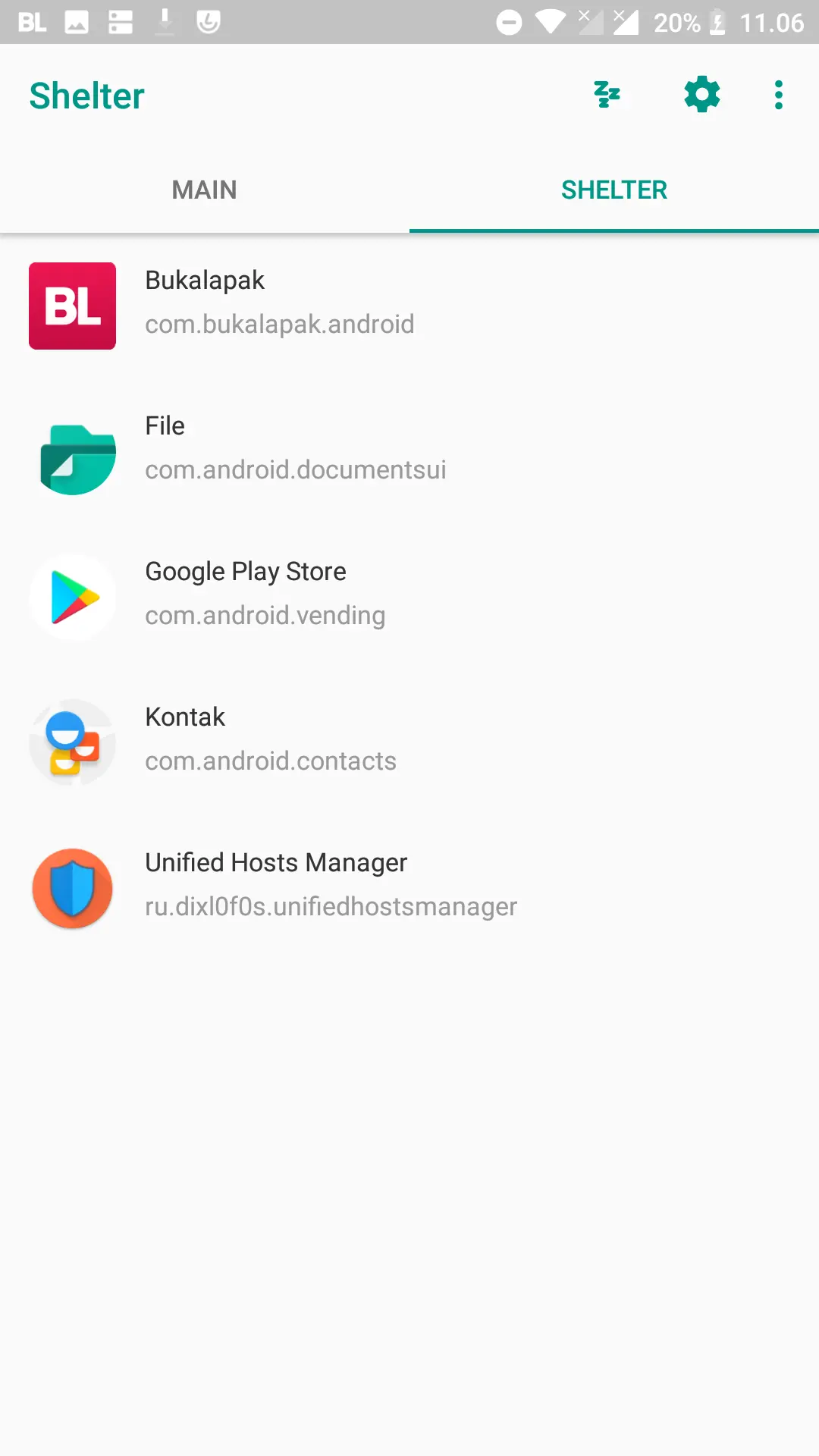The height and width of the screenshot is (1456, 819).
Task: Open the Kontak app entry
Action: click(409, 742)
